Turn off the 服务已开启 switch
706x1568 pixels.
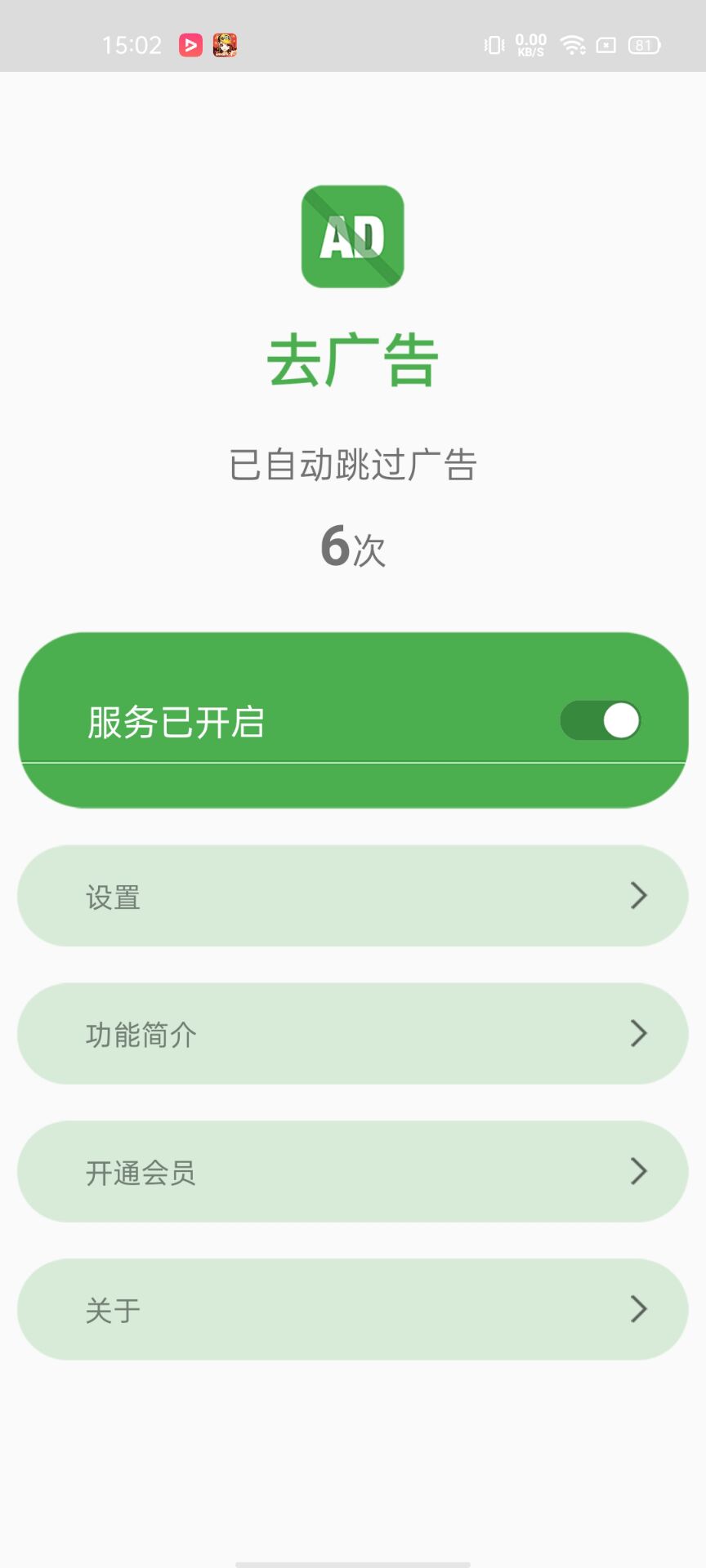point(601,721)
